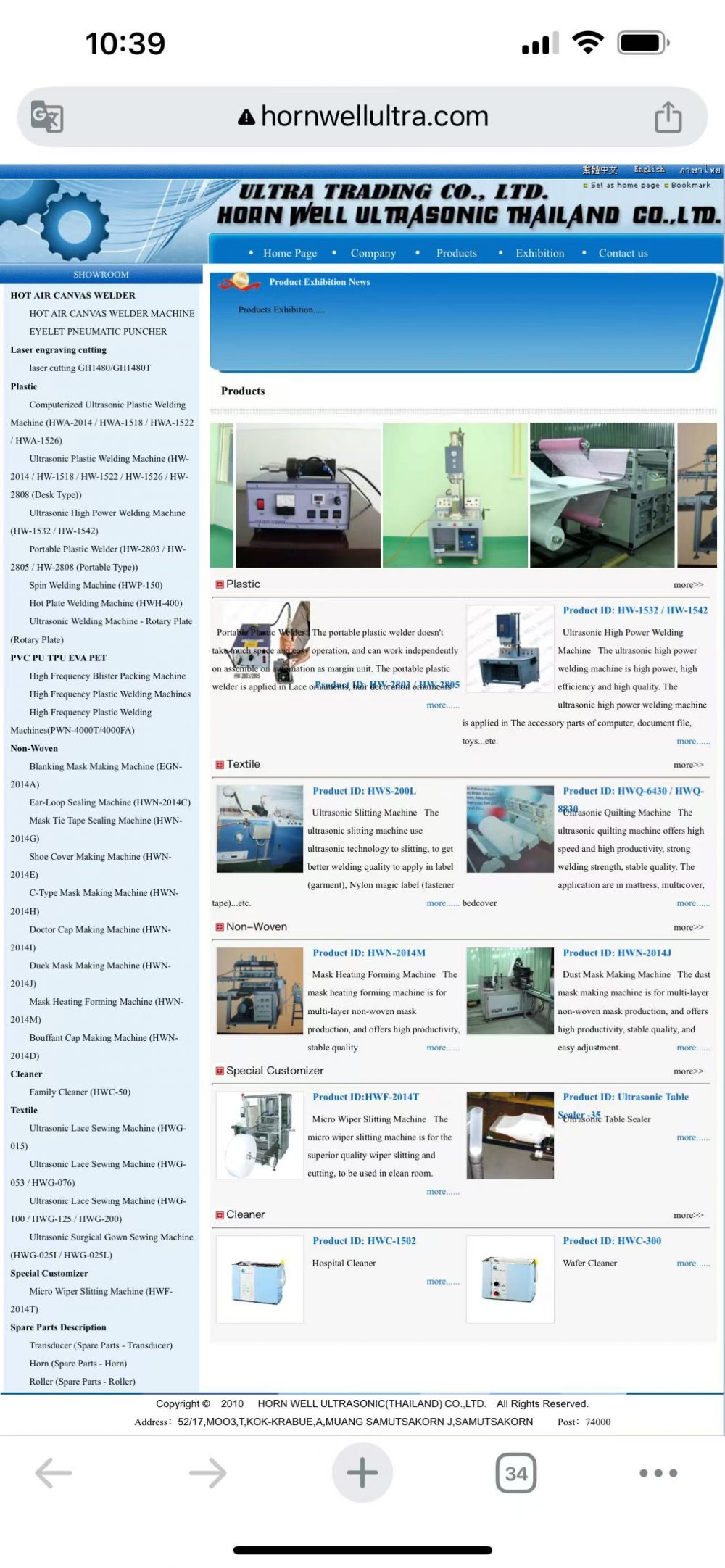This screenshot has height=1568, width=725.
Task: Switch language to English
Action: (x=649, y=170)
